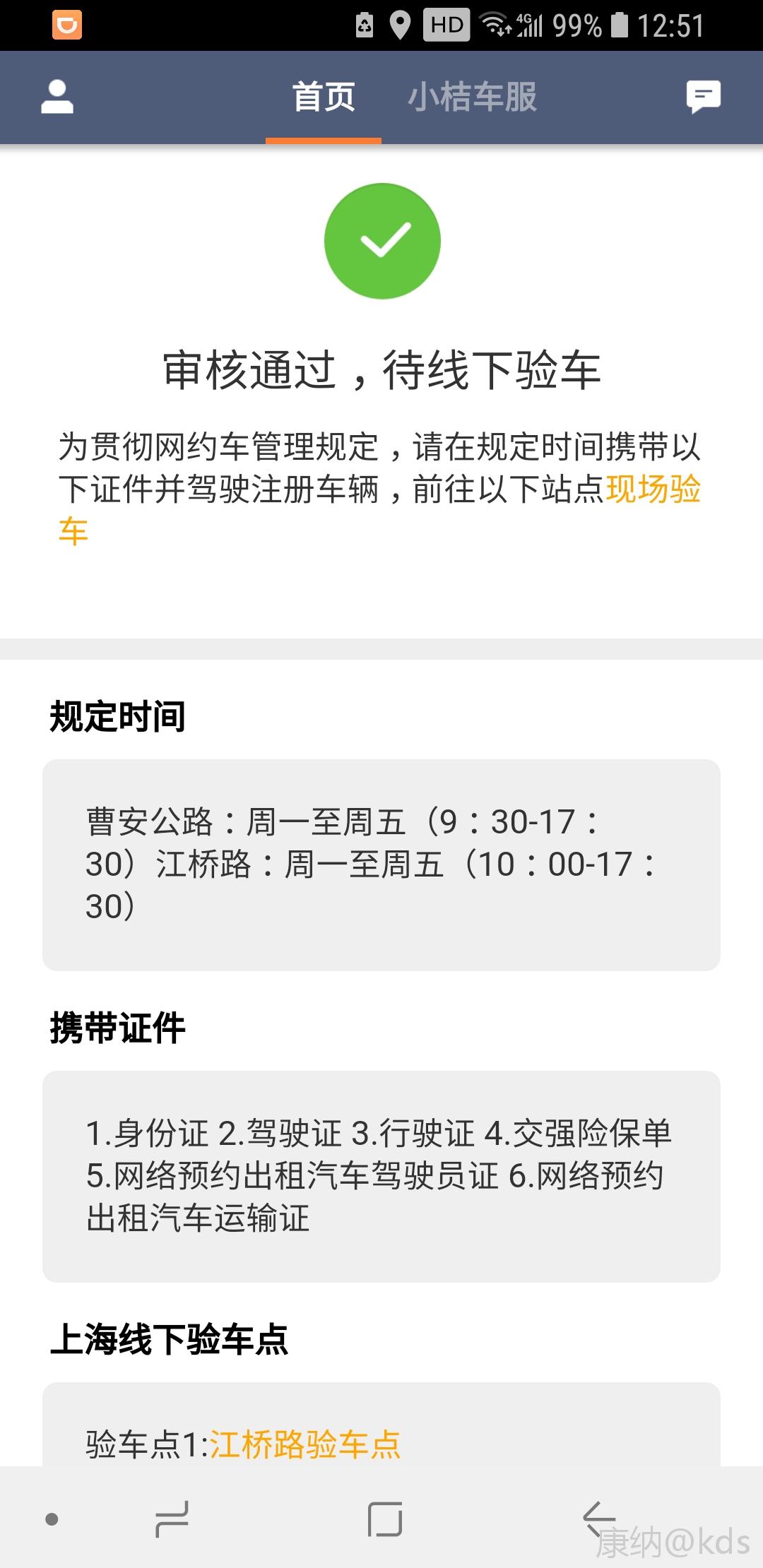Switch to the 首页 tab
763x1568 pixels.
[x=324, y=97]
